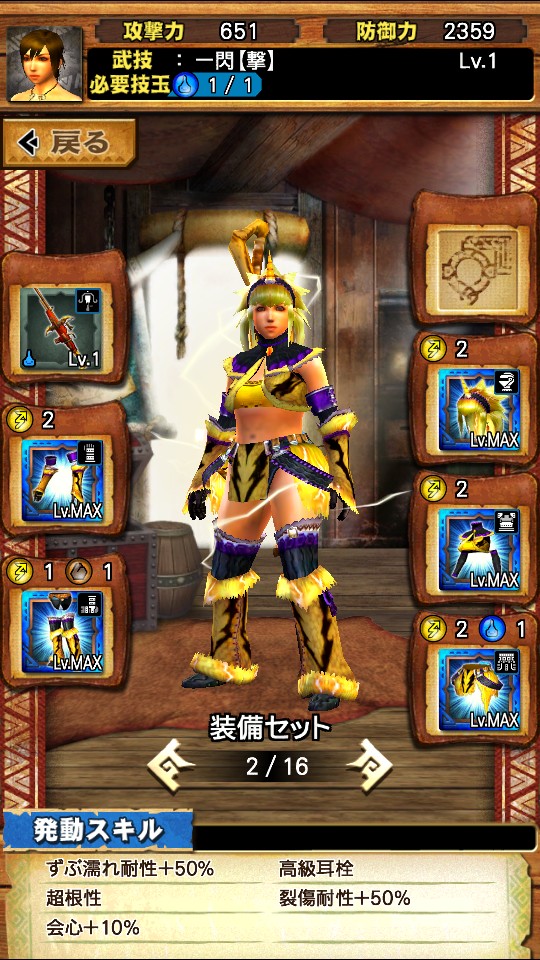Open the yellow leg armor slot
The width and height of the screenshot is (540, 960).
click(x=62, y=632)
